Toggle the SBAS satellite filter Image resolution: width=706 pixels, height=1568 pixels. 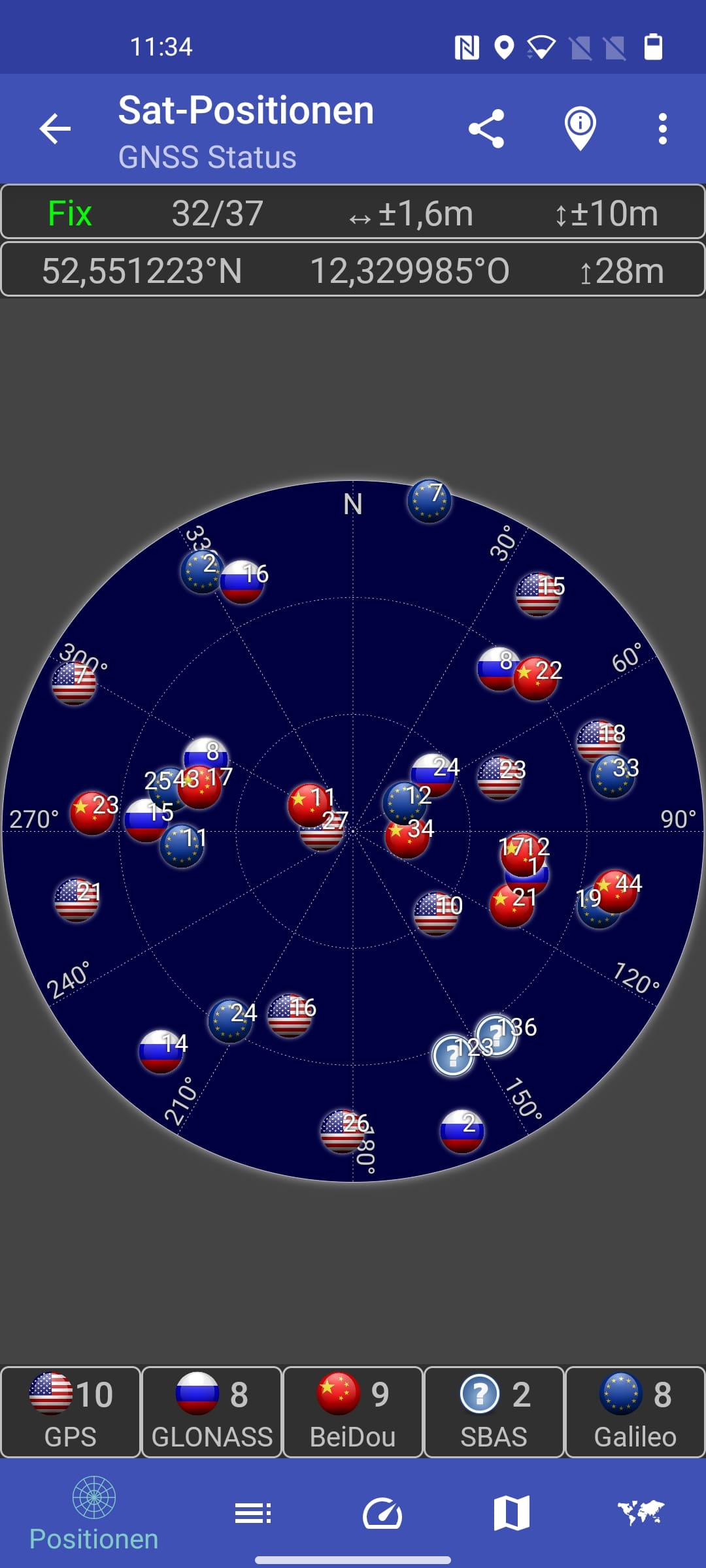tap(494, 1412)
